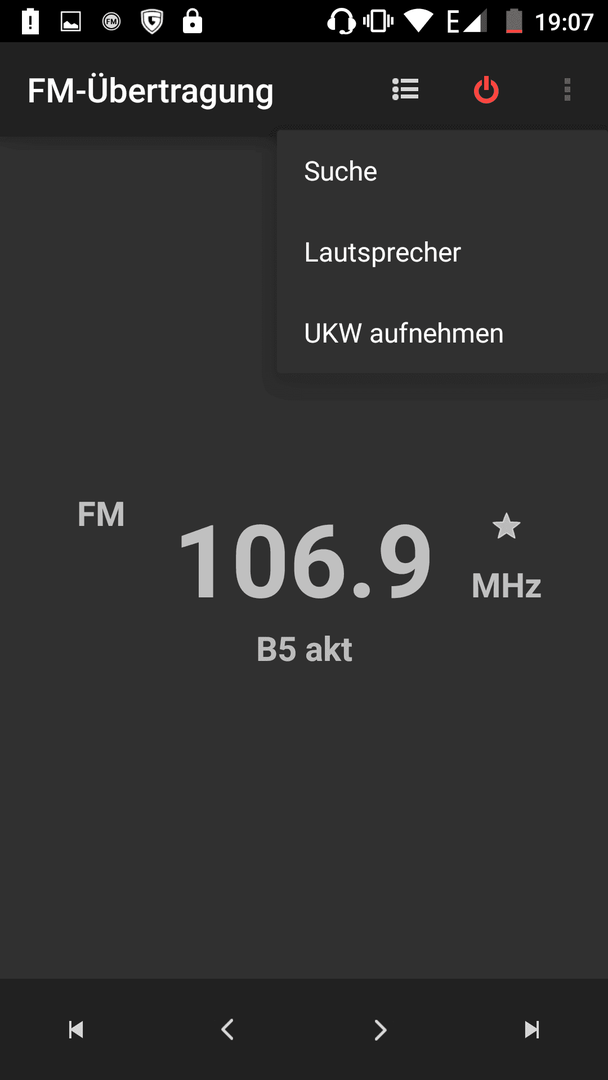Choose the Lautsprecher option
608x1080 pixels.
click(x=442, y=253)
